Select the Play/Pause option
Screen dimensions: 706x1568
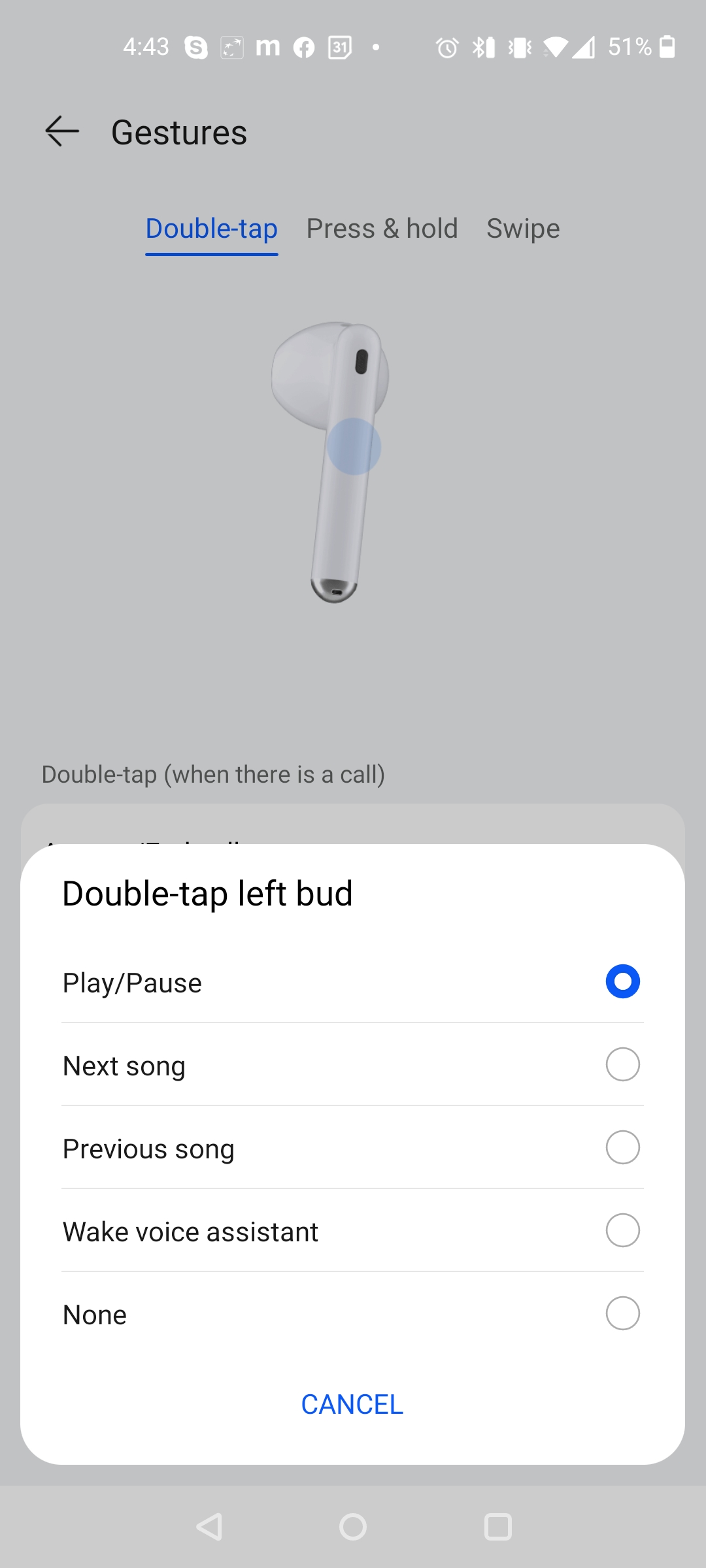pyautogui.click(x=622, y=981)
